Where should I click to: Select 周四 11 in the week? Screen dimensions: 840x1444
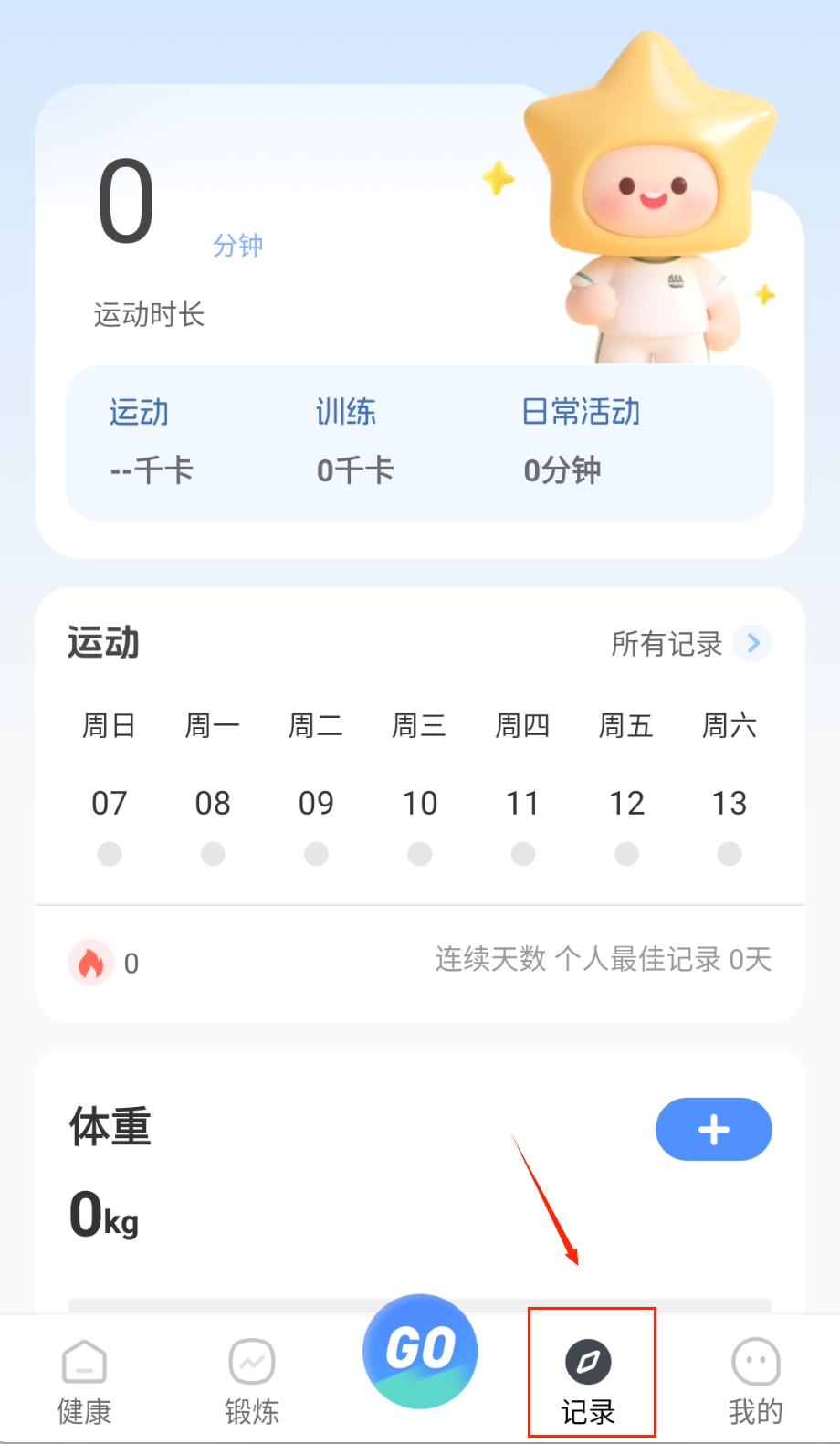[x=523, y=803]
